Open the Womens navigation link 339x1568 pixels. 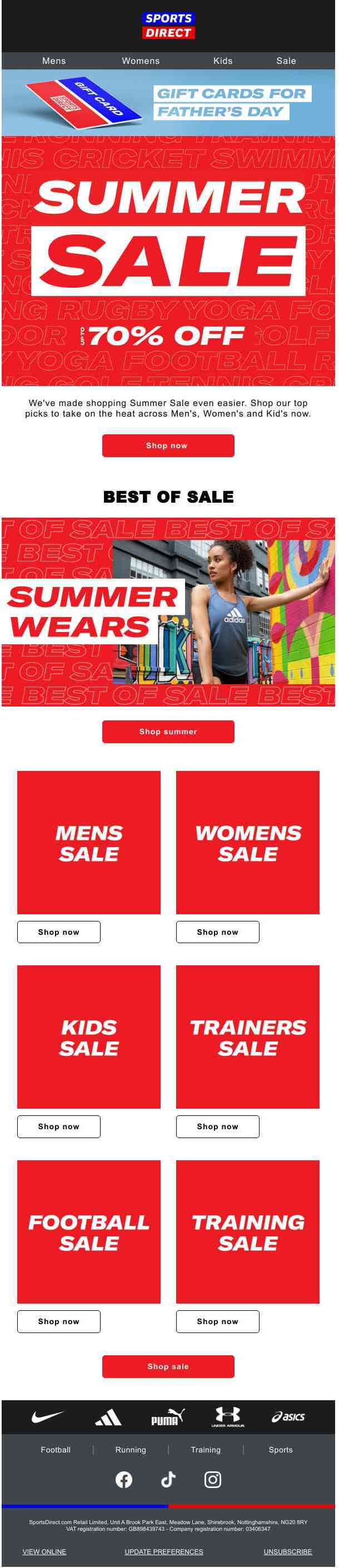[141, 61]
